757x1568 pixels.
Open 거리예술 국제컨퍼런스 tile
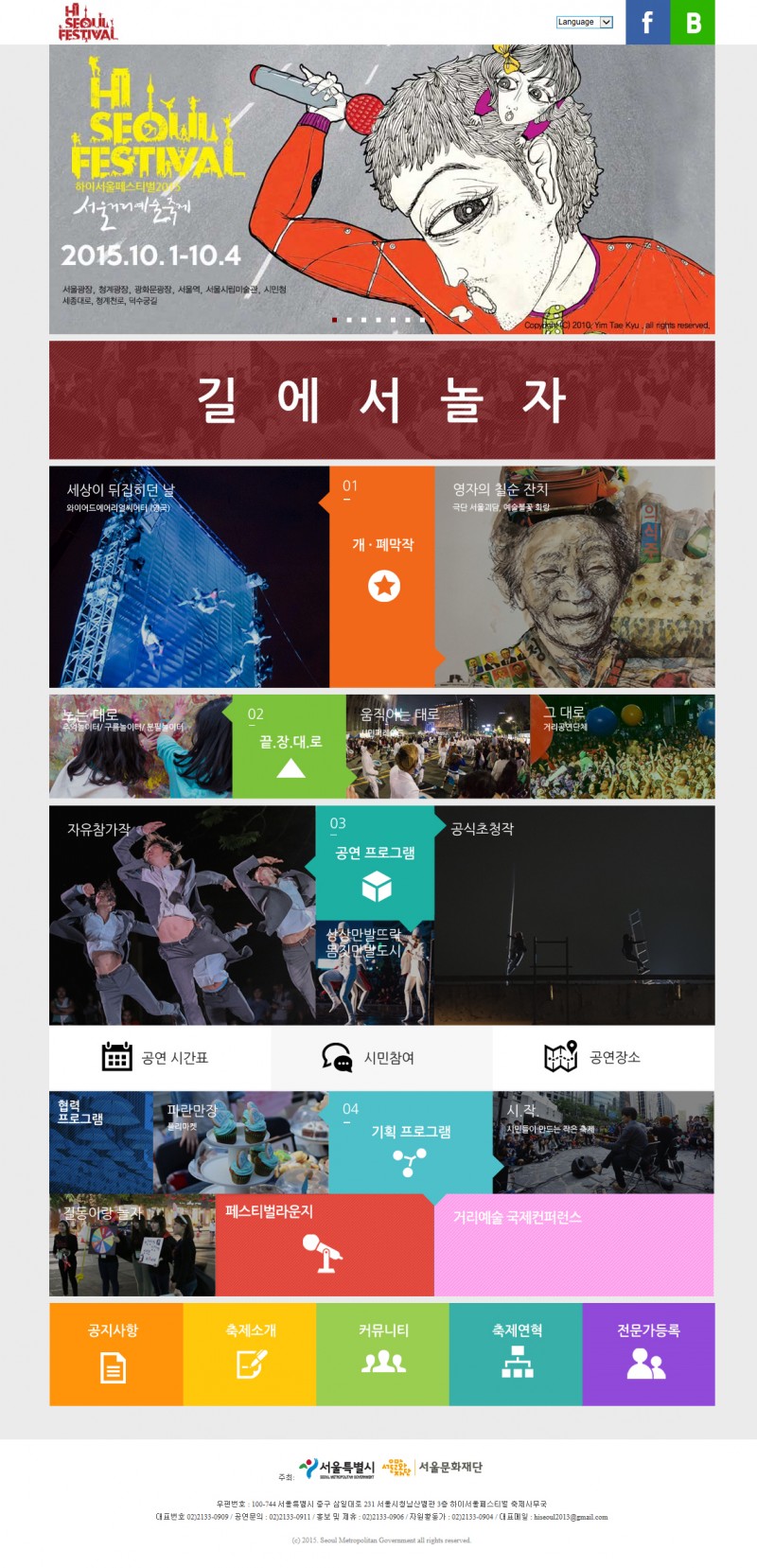(573, 1244)
